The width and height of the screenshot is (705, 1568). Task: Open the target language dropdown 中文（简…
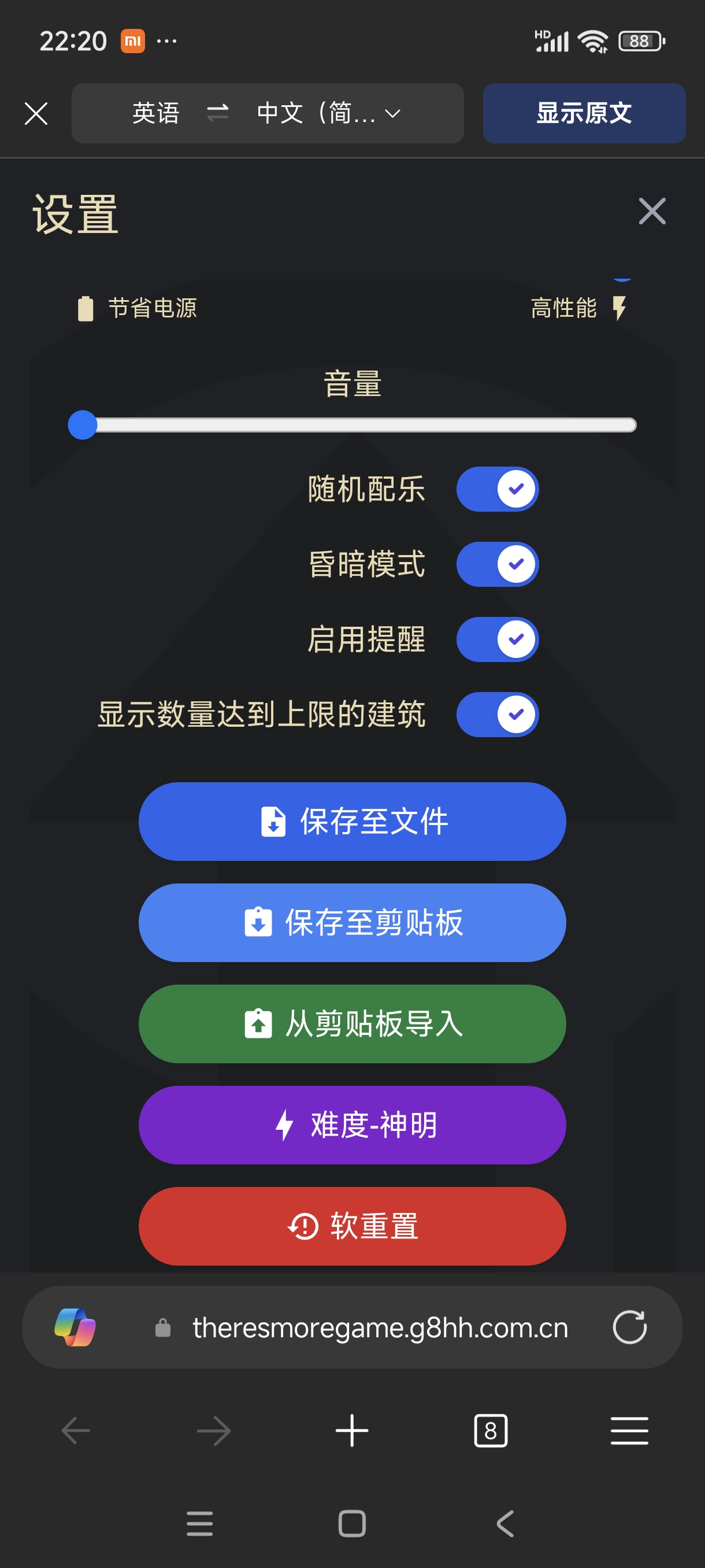coord(328,113)
